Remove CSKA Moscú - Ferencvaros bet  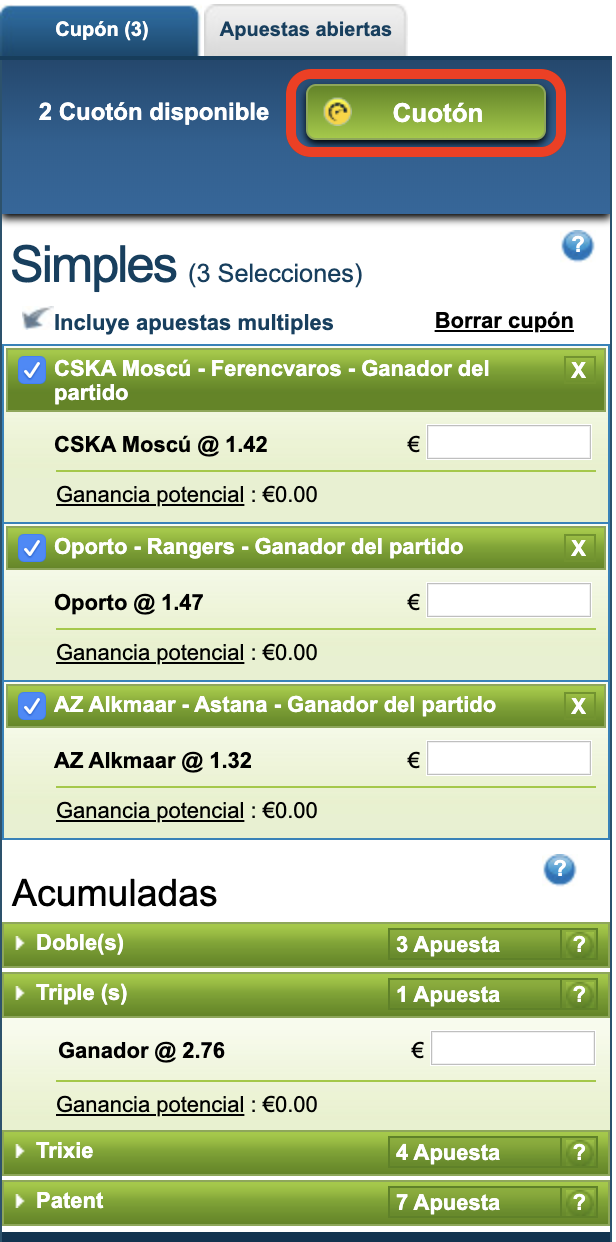tap(578, 371)
